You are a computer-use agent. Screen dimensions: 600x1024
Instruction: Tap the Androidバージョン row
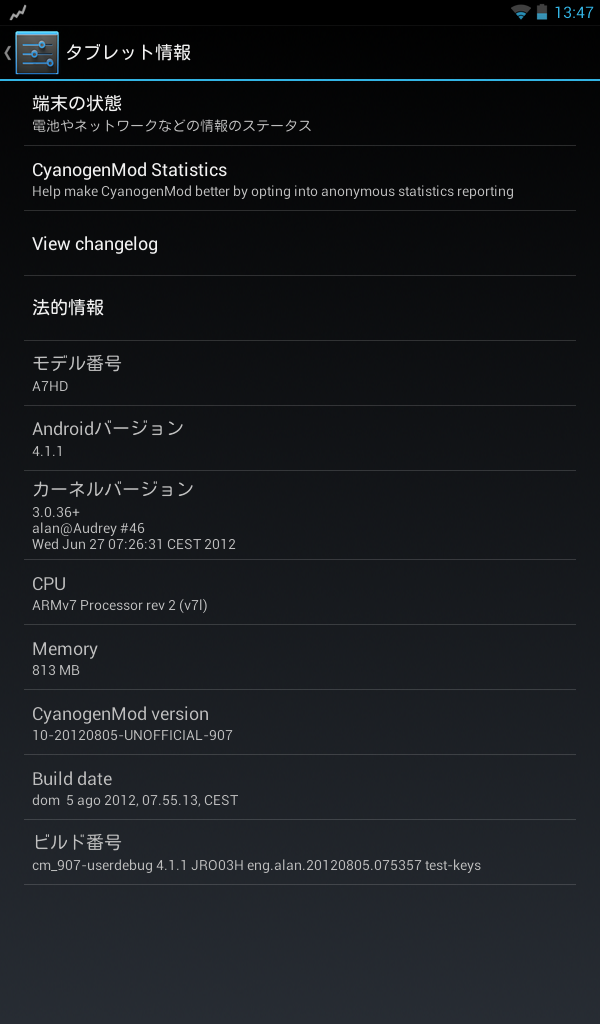(300, 438)
